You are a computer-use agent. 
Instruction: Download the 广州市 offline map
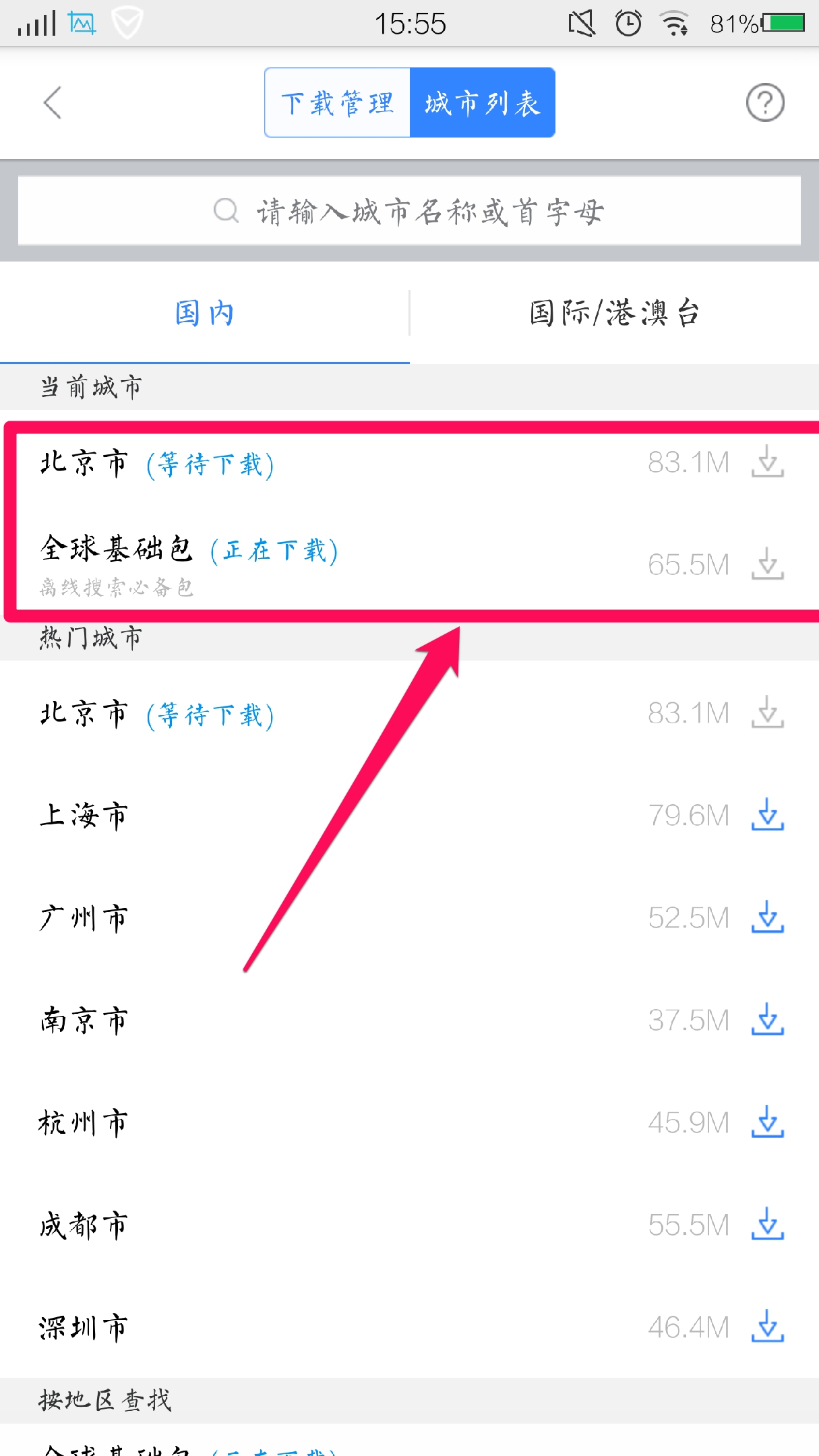[x=767, y=917]
